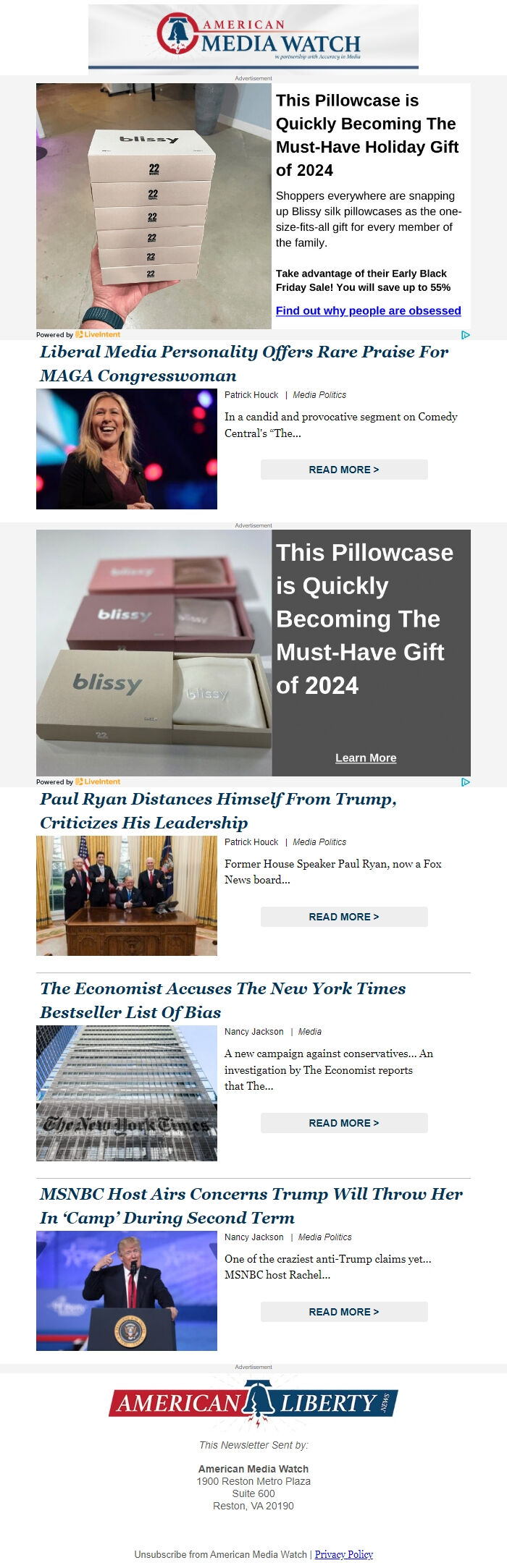
Task: Read more on the New York Times bestseller article
Action: (x=344, y=1123)
